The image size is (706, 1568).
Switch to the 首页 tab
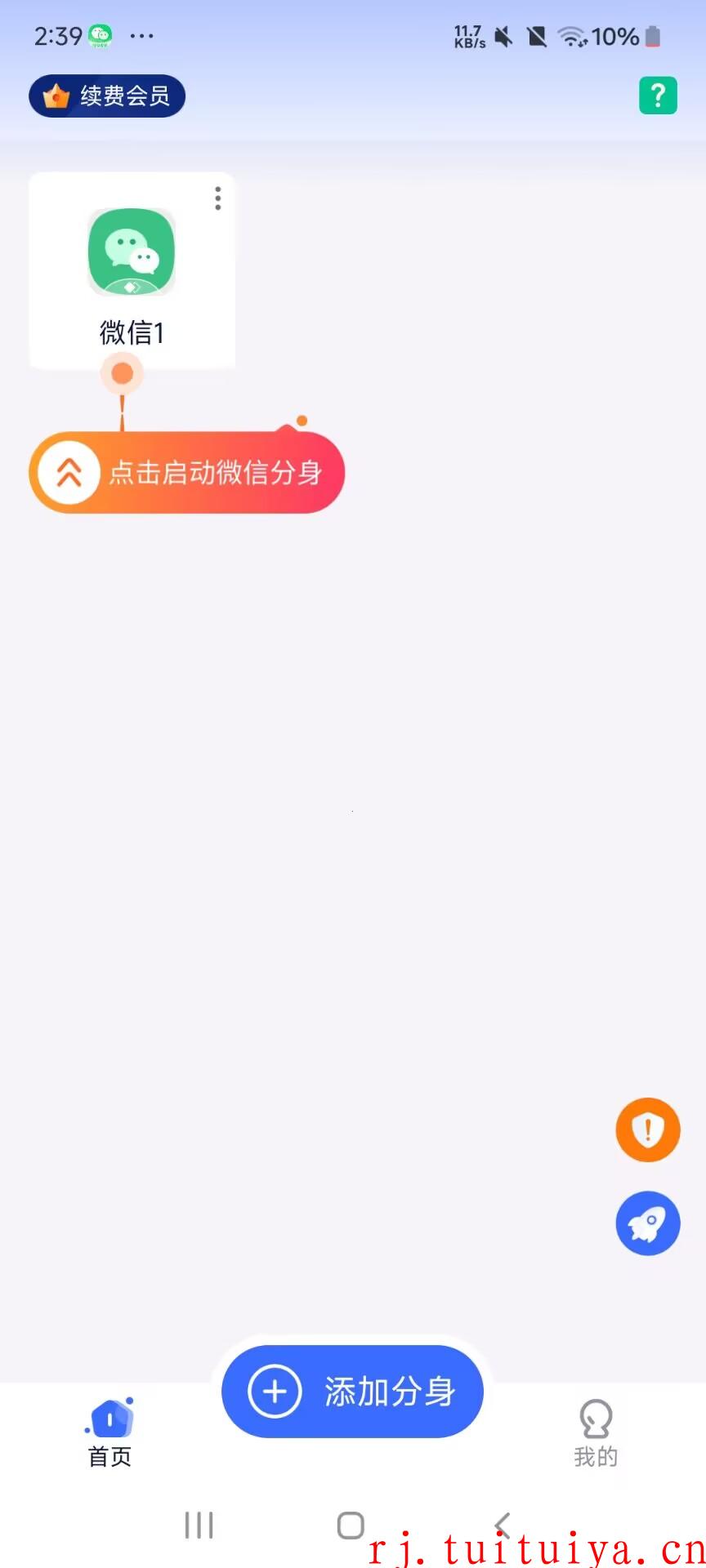pyautogui.click(x=110, y=1433)
